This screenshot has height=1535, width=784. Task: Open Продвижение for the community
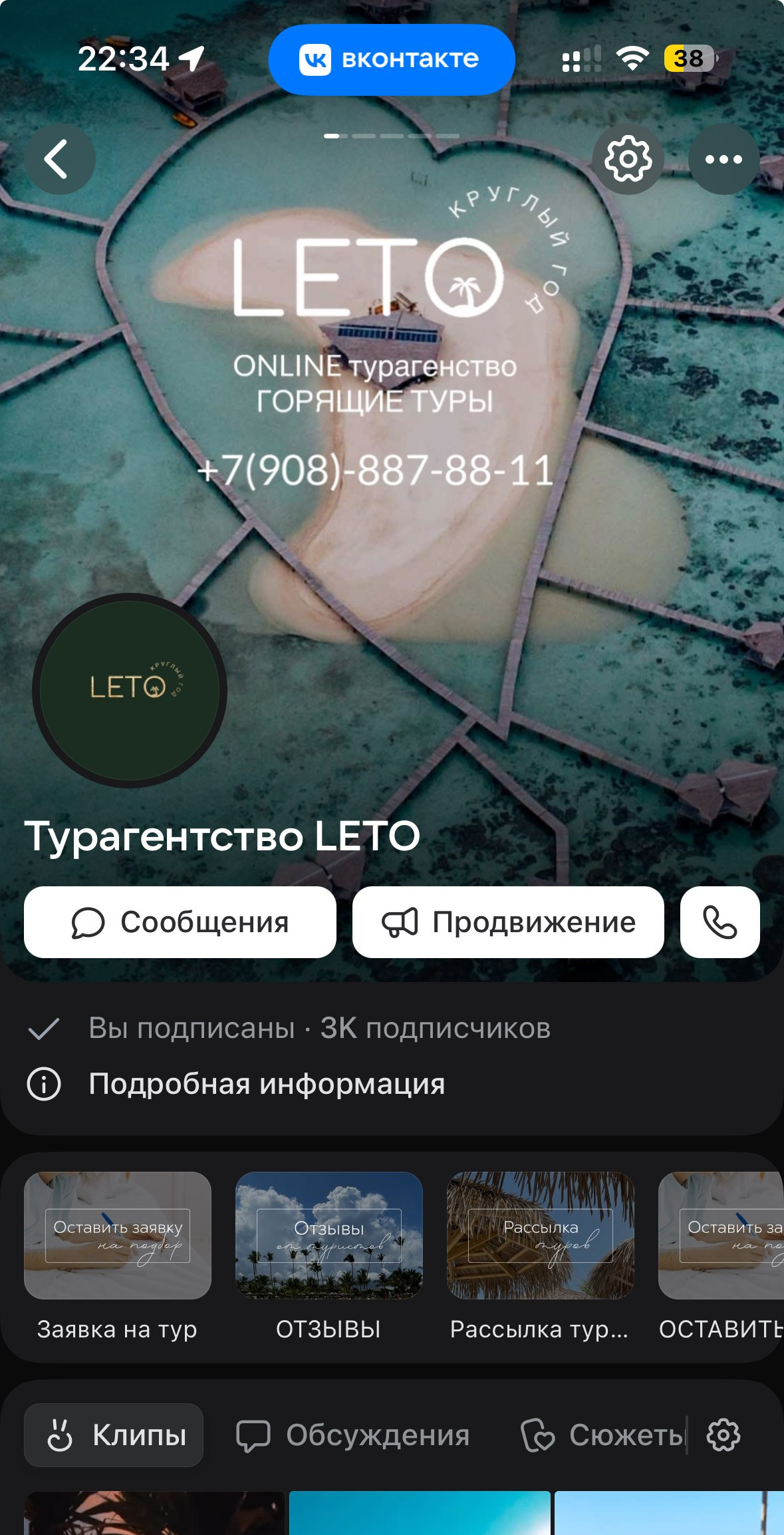(x=507, y=923)
